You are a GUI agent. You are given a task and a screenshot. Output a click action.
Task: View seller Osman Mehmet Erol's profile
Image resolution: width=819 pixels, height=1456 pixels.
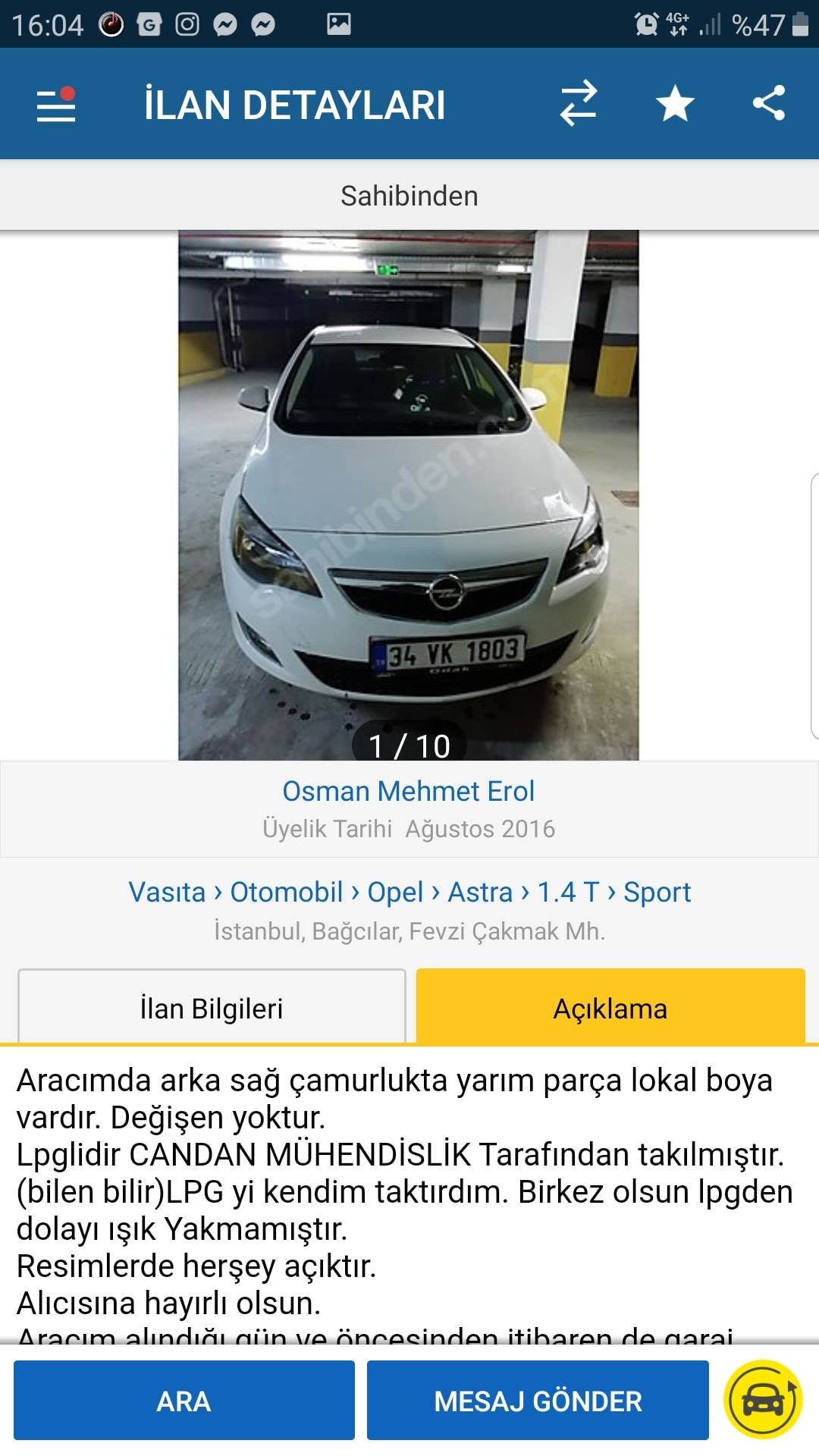(409, 791)
